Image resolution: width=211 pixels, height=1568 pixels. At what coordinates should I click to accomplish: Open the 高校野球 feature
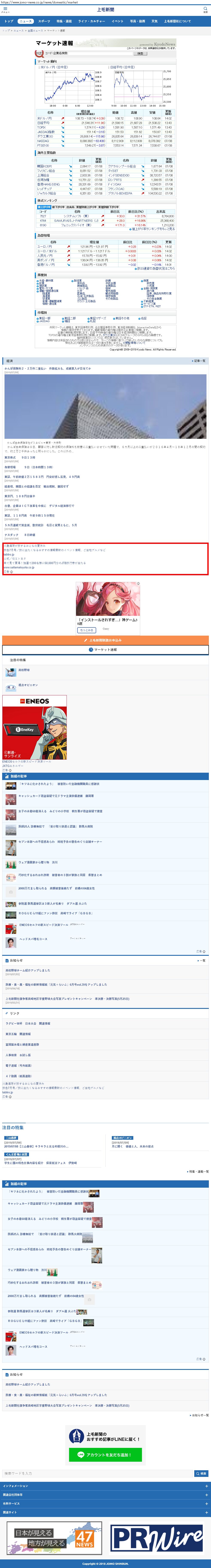click(x=23, y=670)
